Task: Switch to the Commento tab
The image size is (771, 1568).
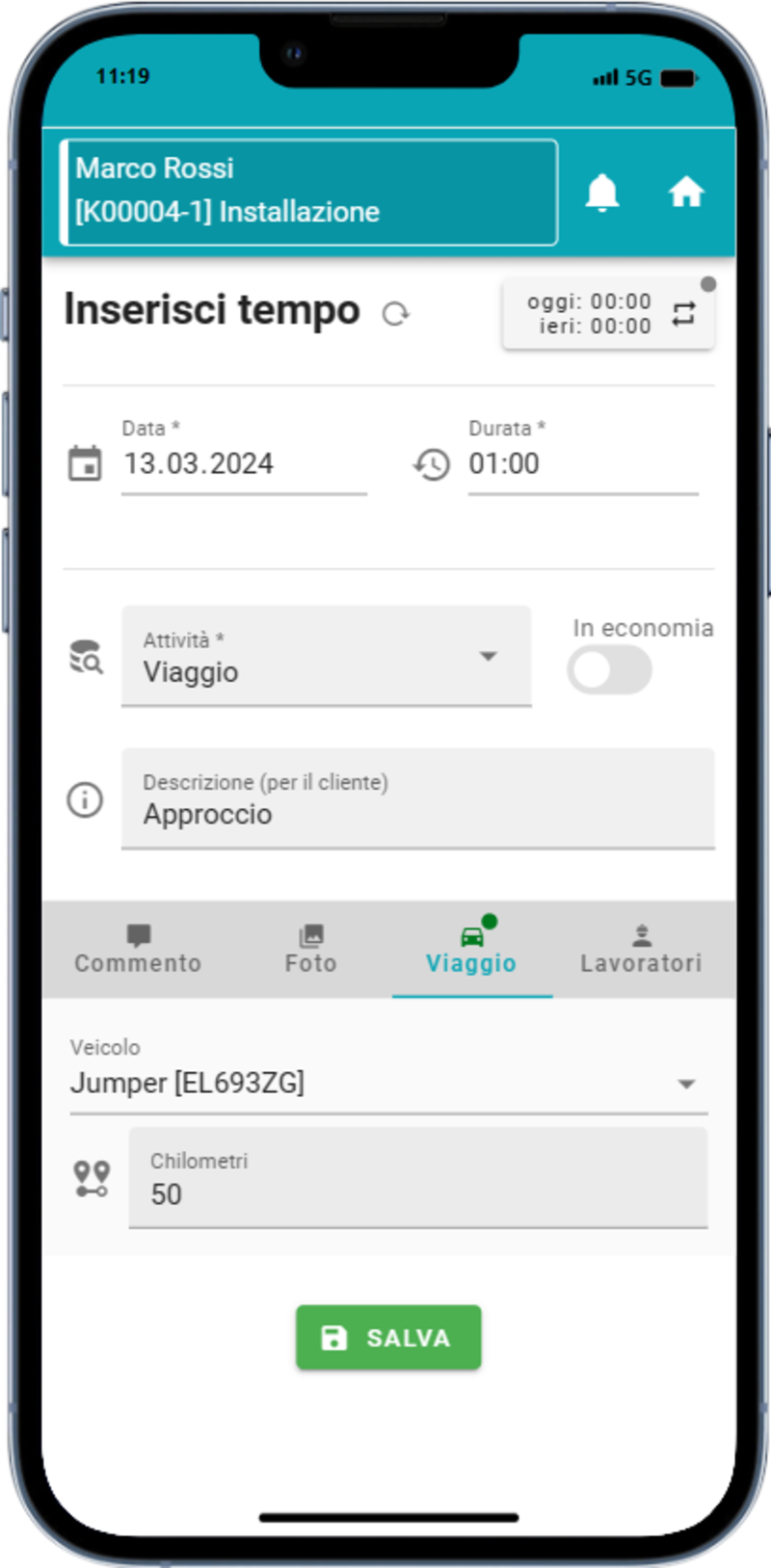Action: (138, 950)
